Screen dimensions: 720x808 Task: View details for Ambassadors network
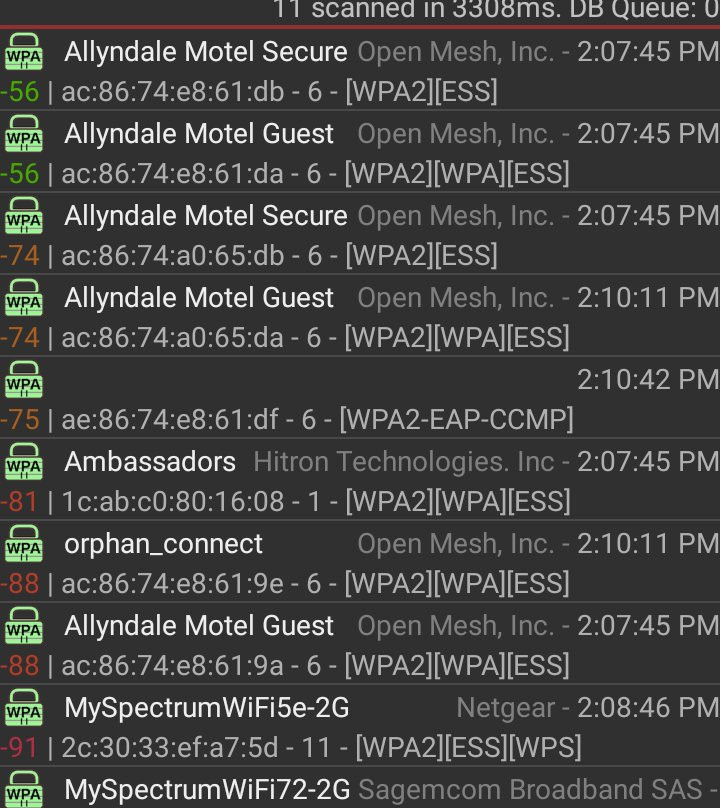tap(360, 480)
